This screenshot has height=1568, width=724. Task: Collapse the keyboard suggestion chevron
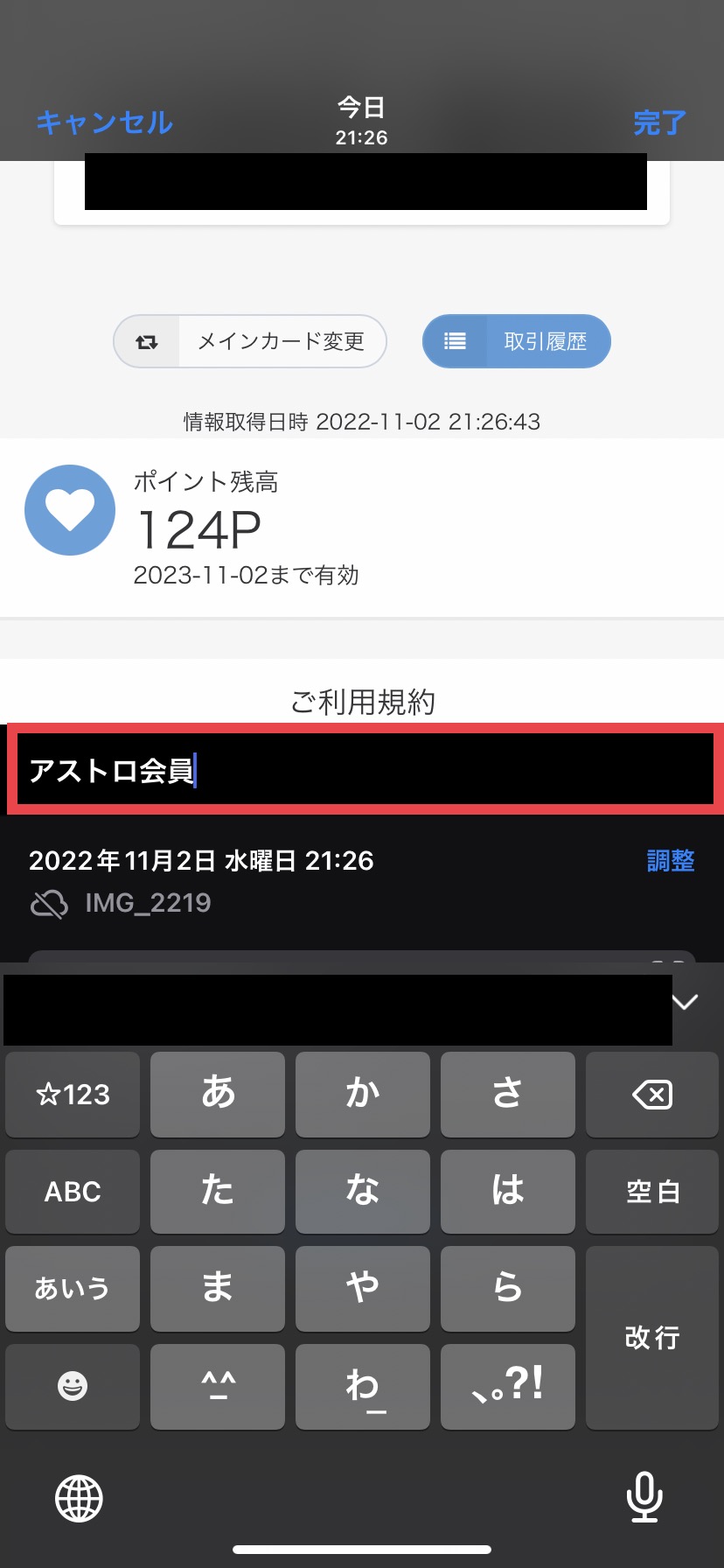coord(685,1002)
